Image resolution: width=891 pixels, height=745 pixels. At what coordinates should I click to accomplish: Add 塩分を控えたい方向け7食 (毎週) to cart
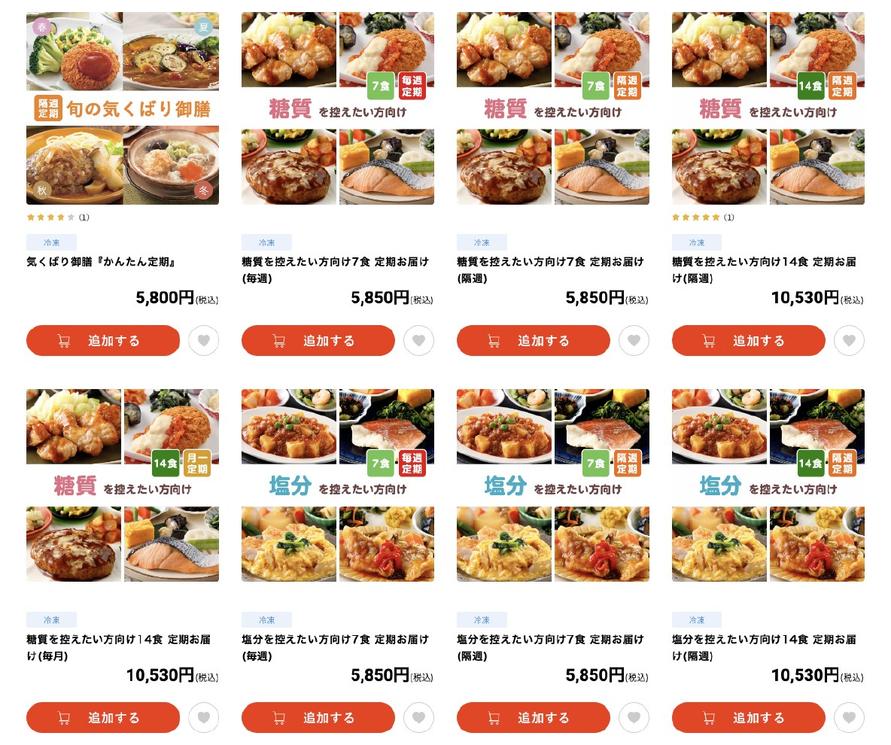(x=318, y=718)
